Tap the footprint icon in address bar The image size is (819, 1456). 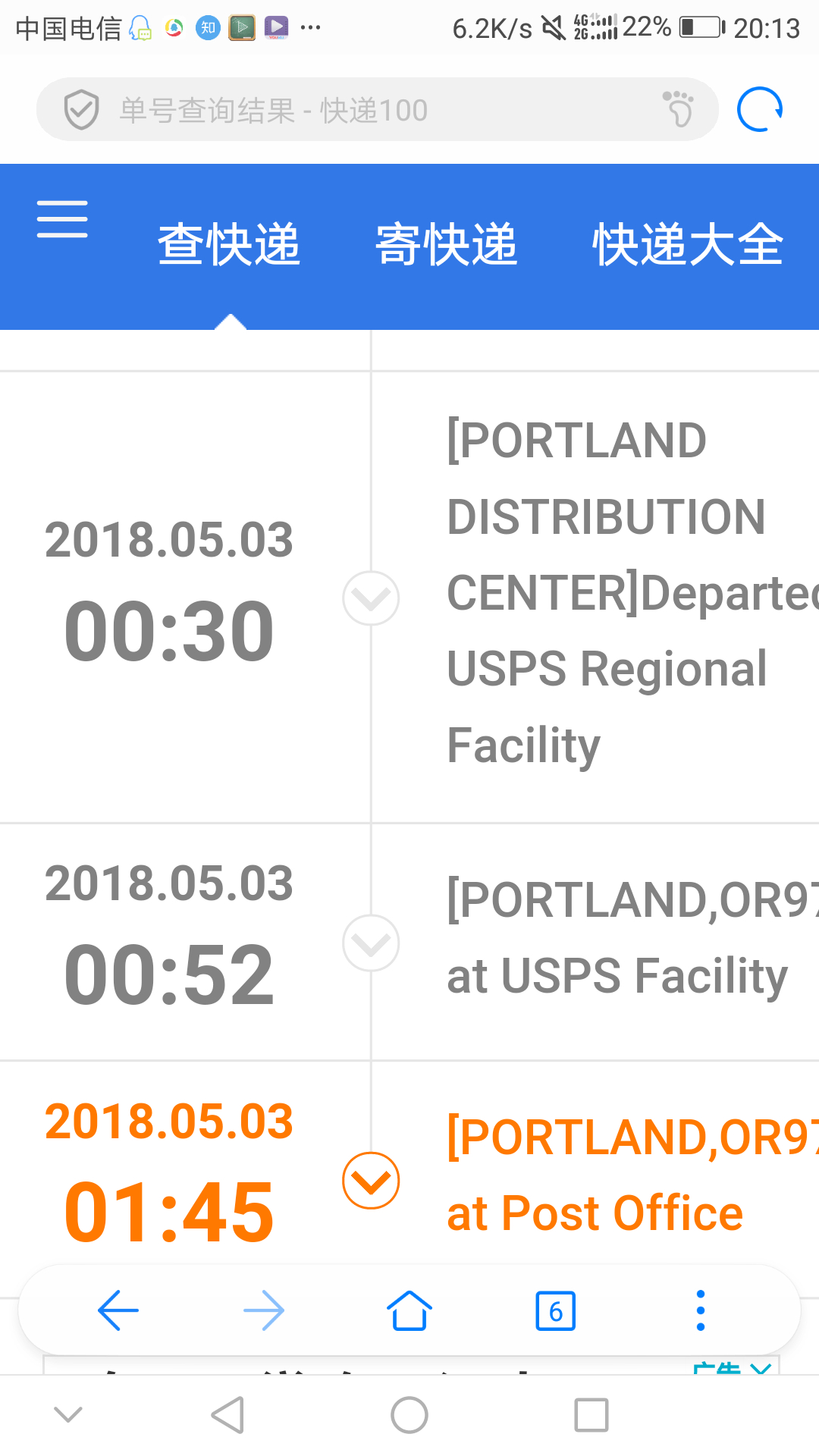679,110
